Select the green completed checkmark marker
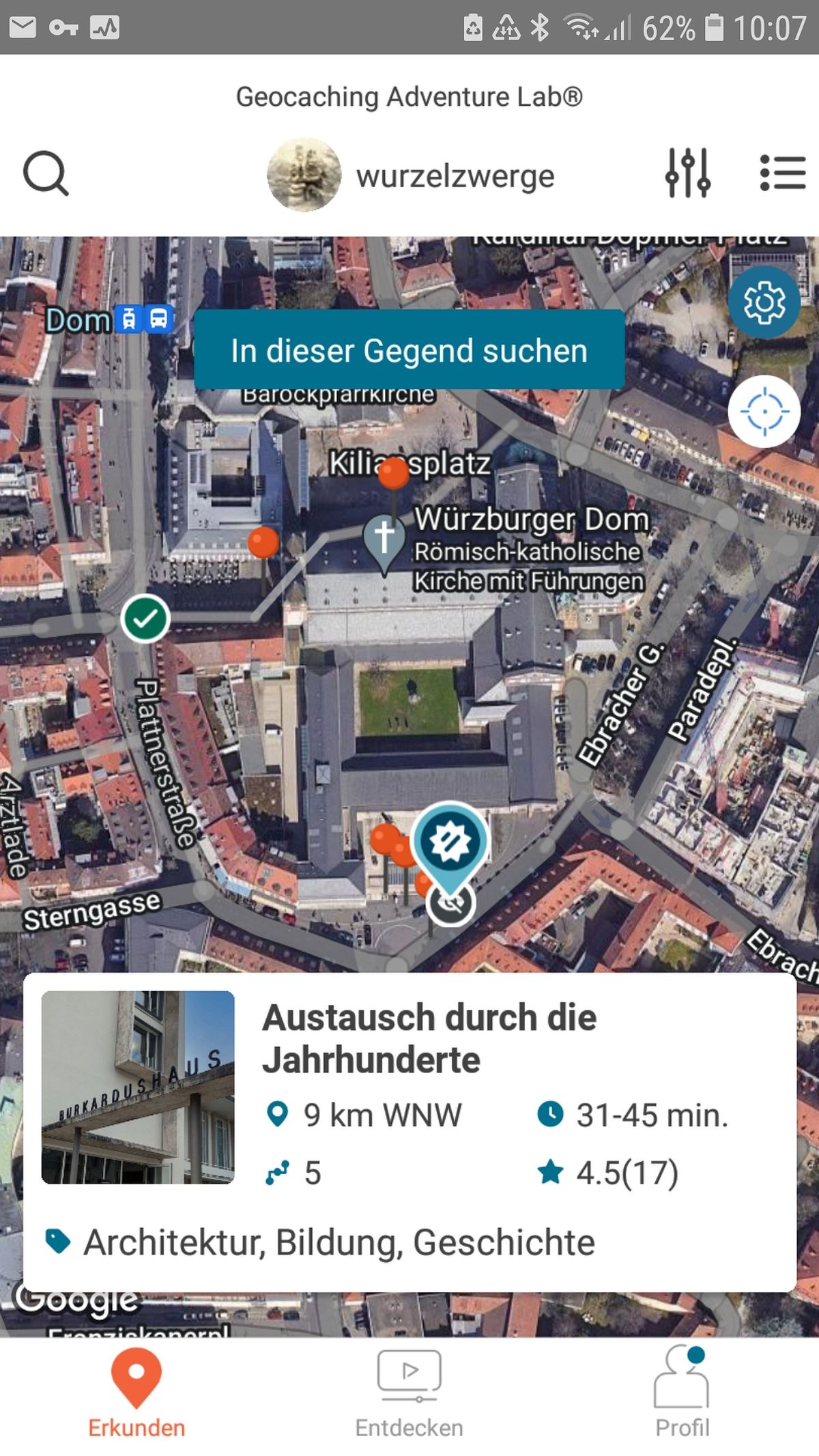The image size is (819, 1456). (x=145, y=618)
